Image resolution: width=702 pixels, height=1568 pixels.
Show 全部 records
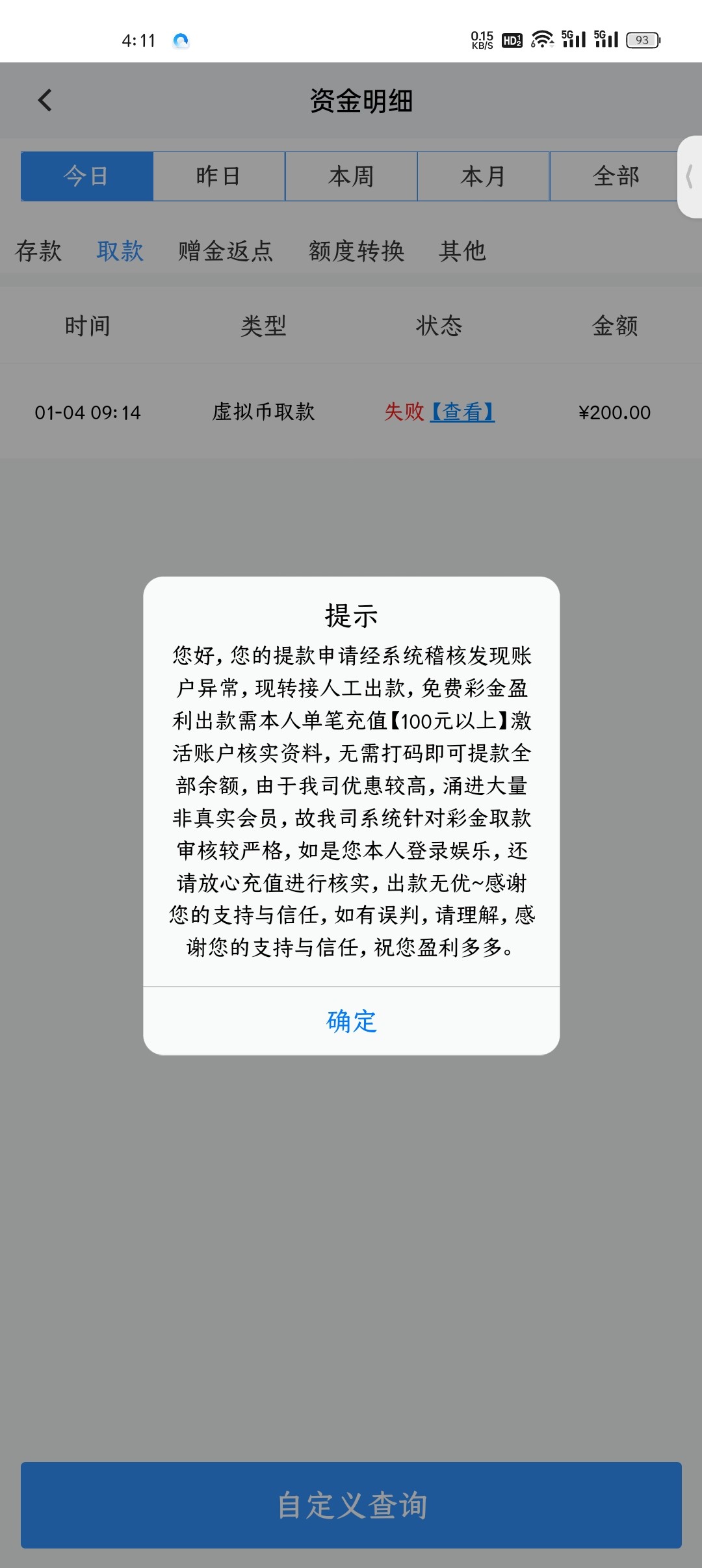pyautogui.click(x=615, y=176)
